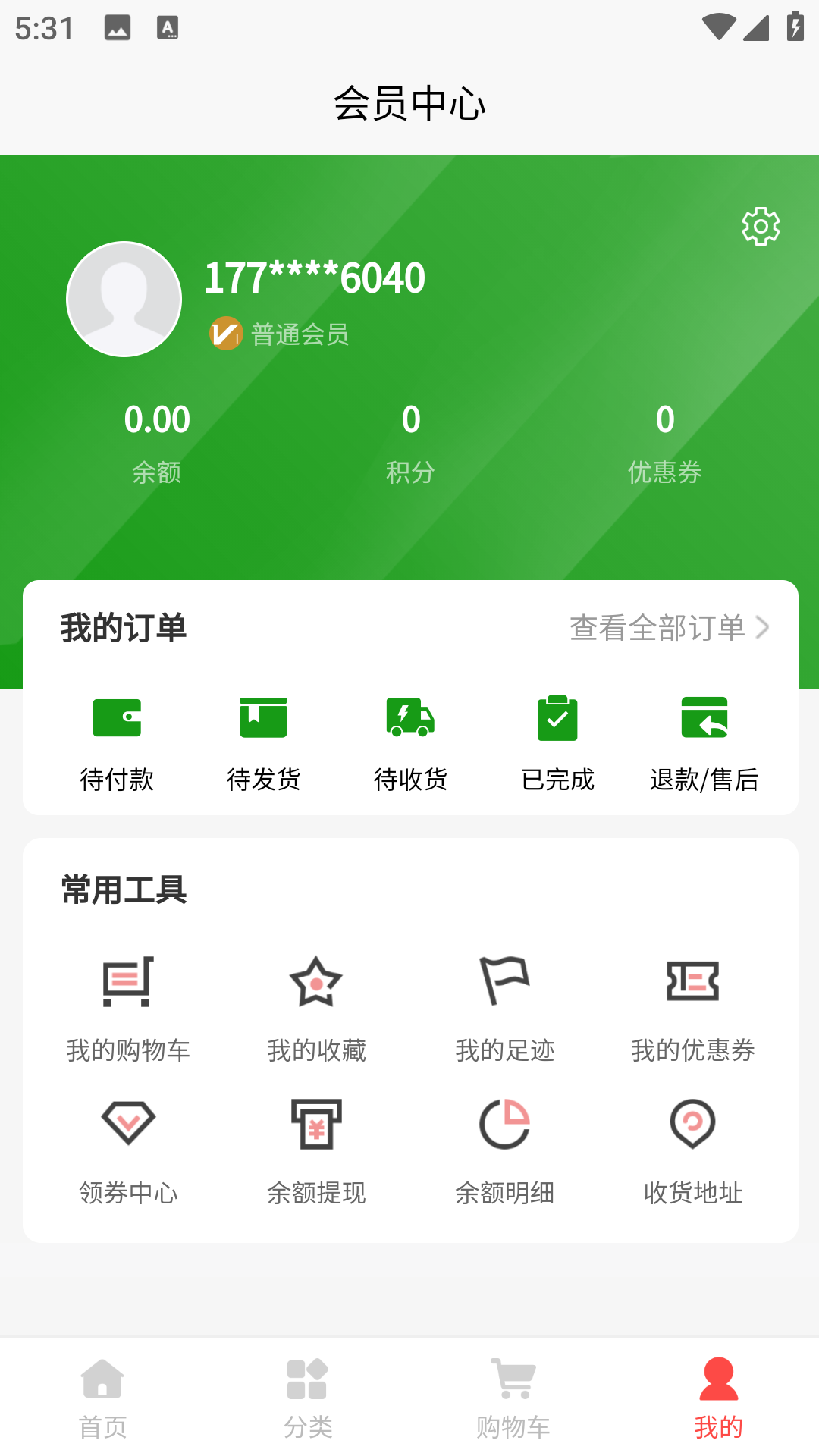
Task: Switch to the 购物车 tab
Action: (x=513, y=1397)
